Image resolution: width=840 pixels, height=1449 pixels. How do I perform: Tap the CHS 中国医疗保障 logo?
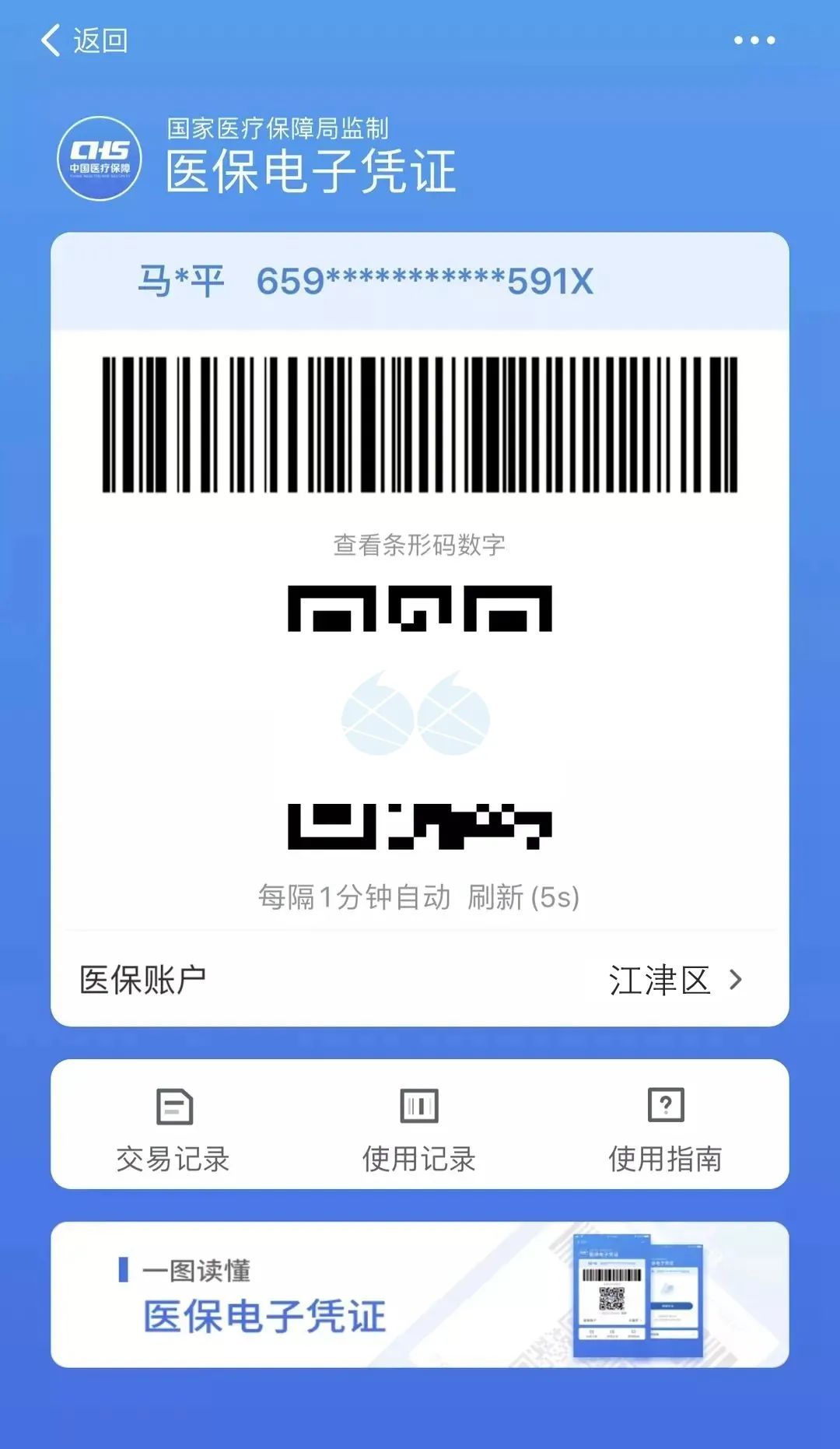click(102, 159)
